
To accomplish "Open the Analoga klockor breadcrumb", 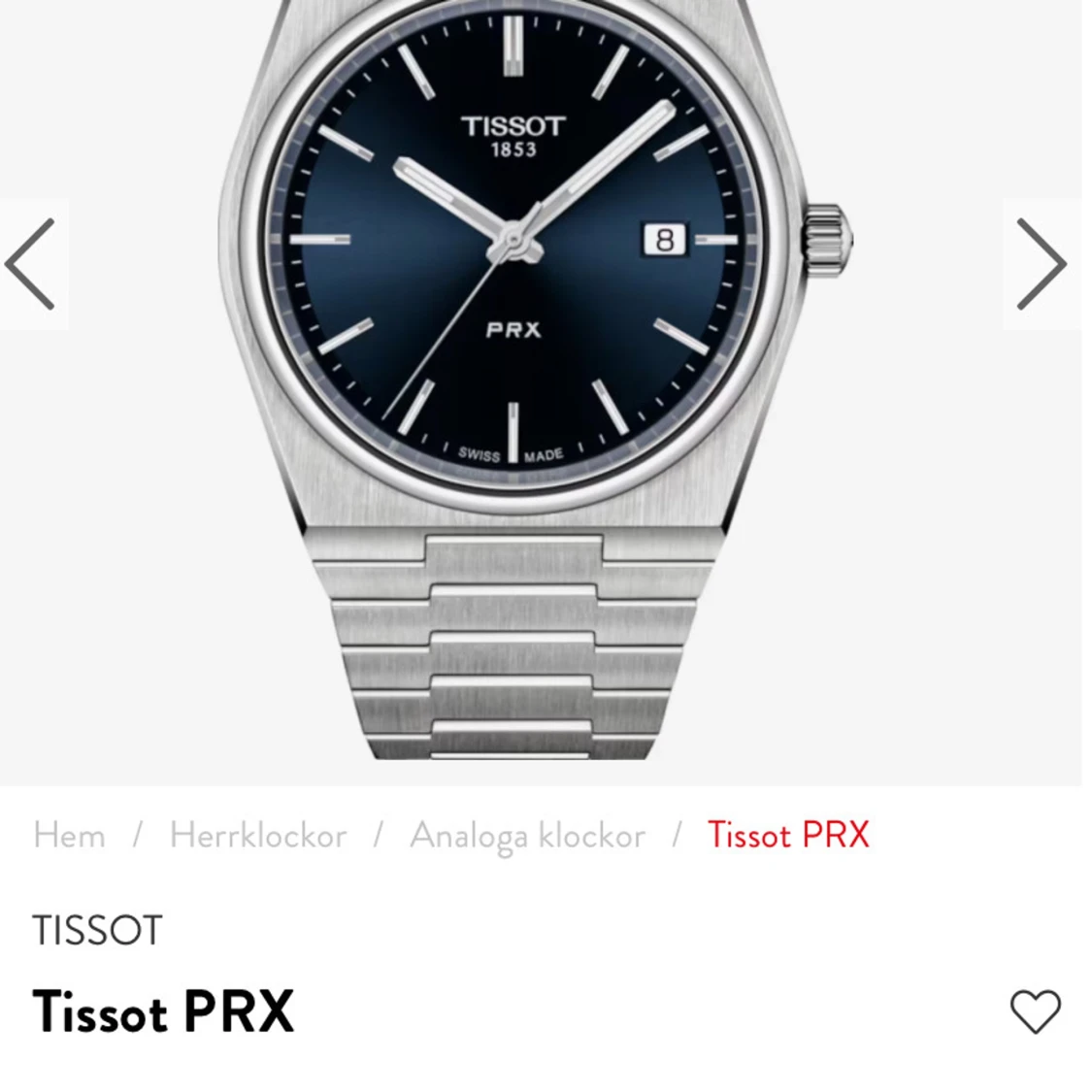I will (527, 835).
